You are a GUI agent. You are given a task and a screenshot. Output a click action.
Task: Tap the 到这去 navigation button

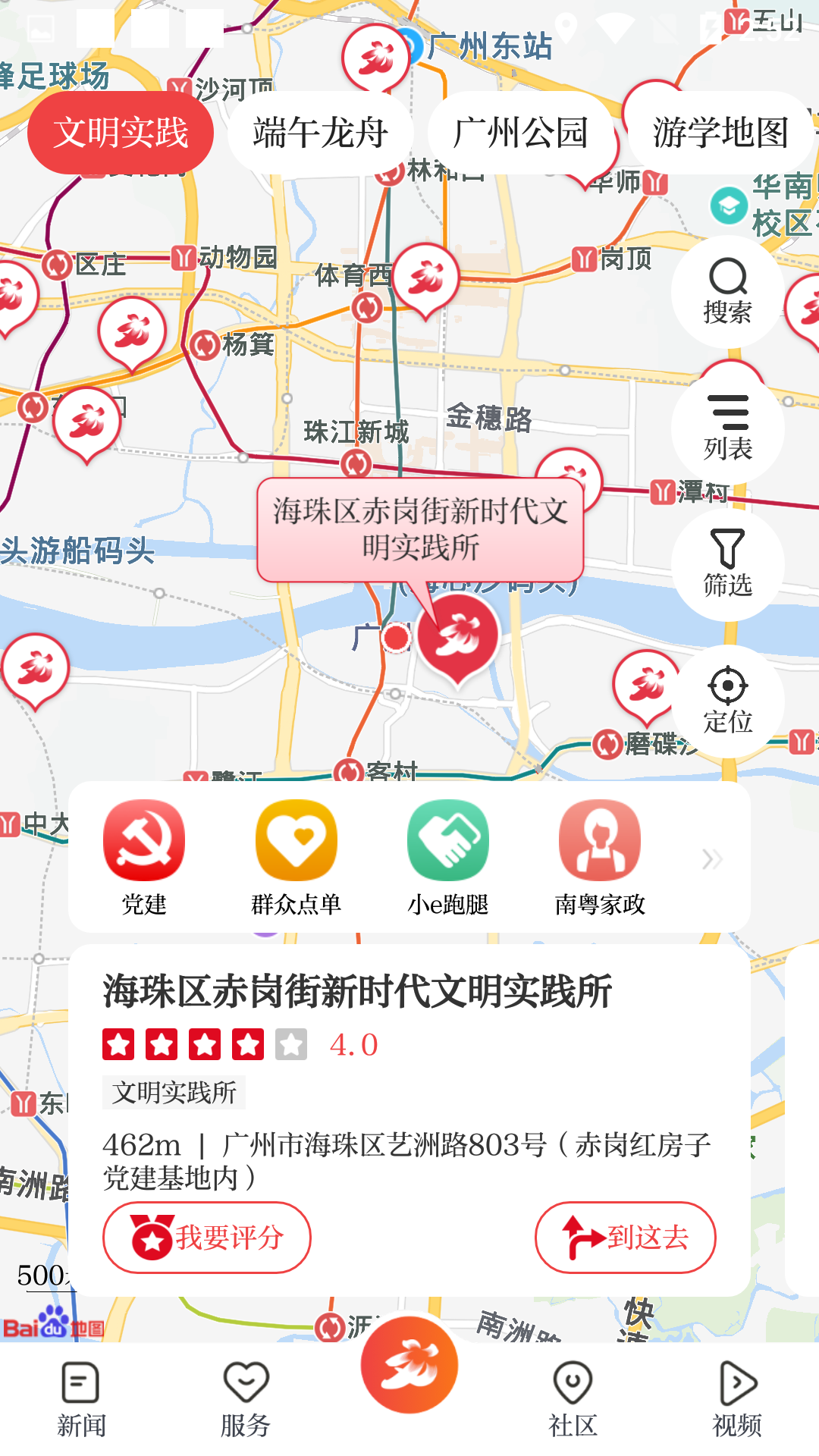(624, 1238)
